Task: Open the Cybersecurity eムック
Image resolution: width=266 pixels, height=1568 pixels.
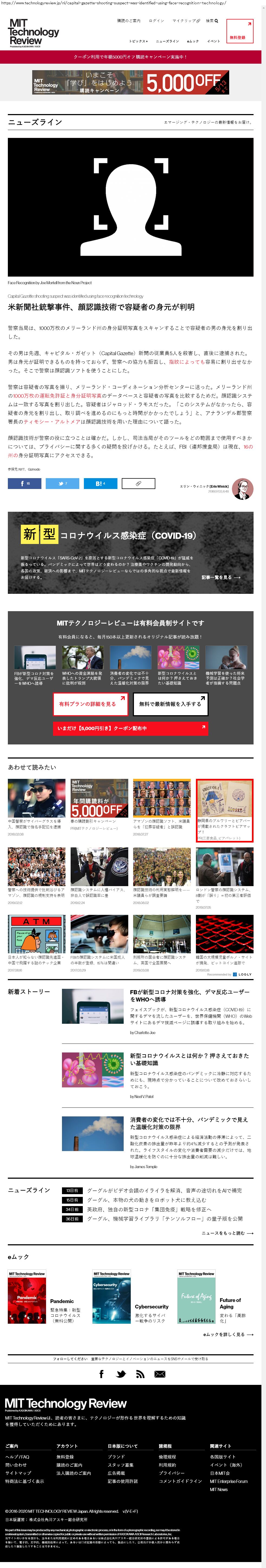Action: pos(151,1306)
